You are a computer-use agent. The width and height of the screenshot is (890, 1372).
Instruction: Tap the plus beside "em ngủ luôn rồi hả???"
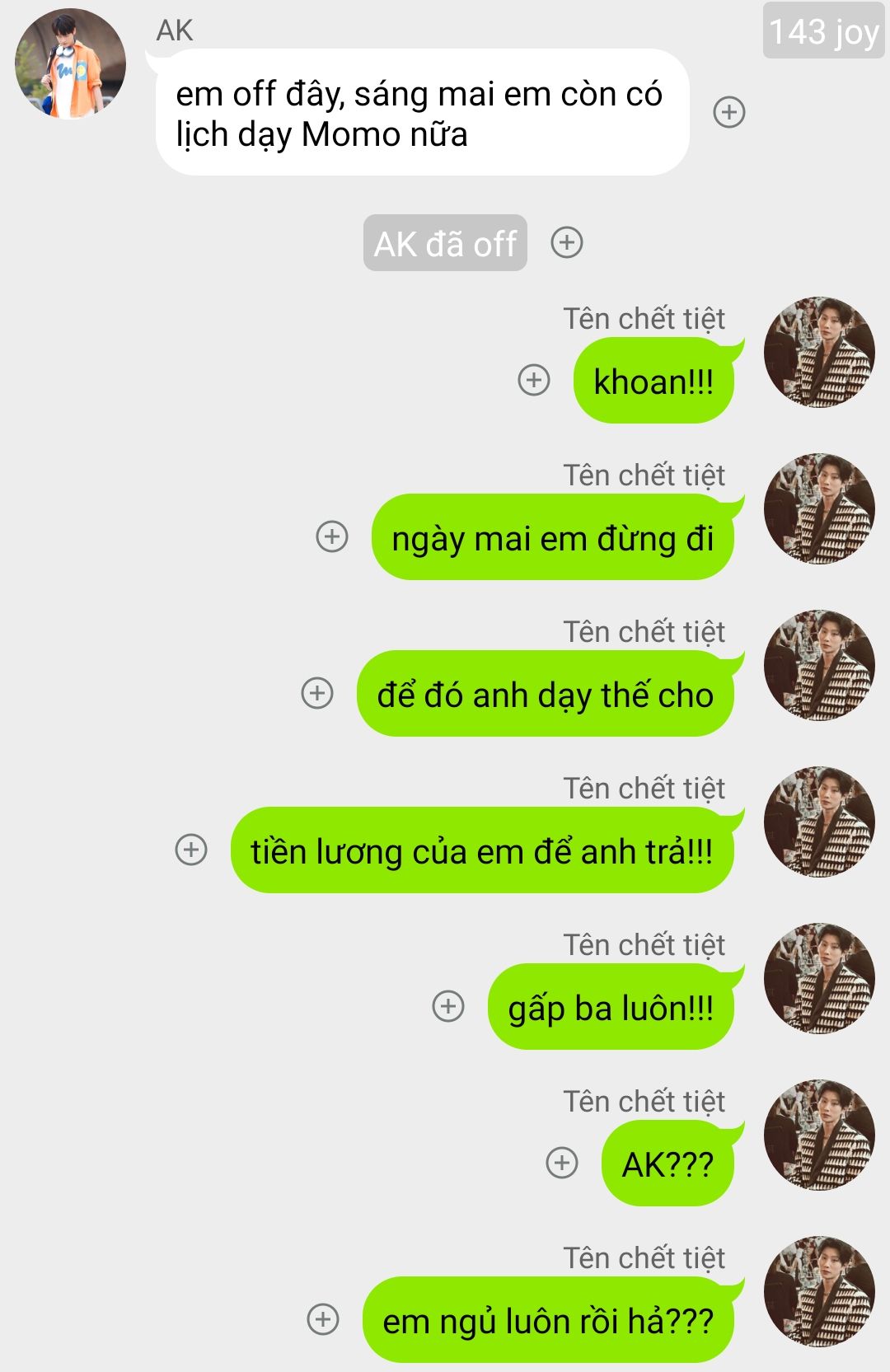click(323, 1319)
